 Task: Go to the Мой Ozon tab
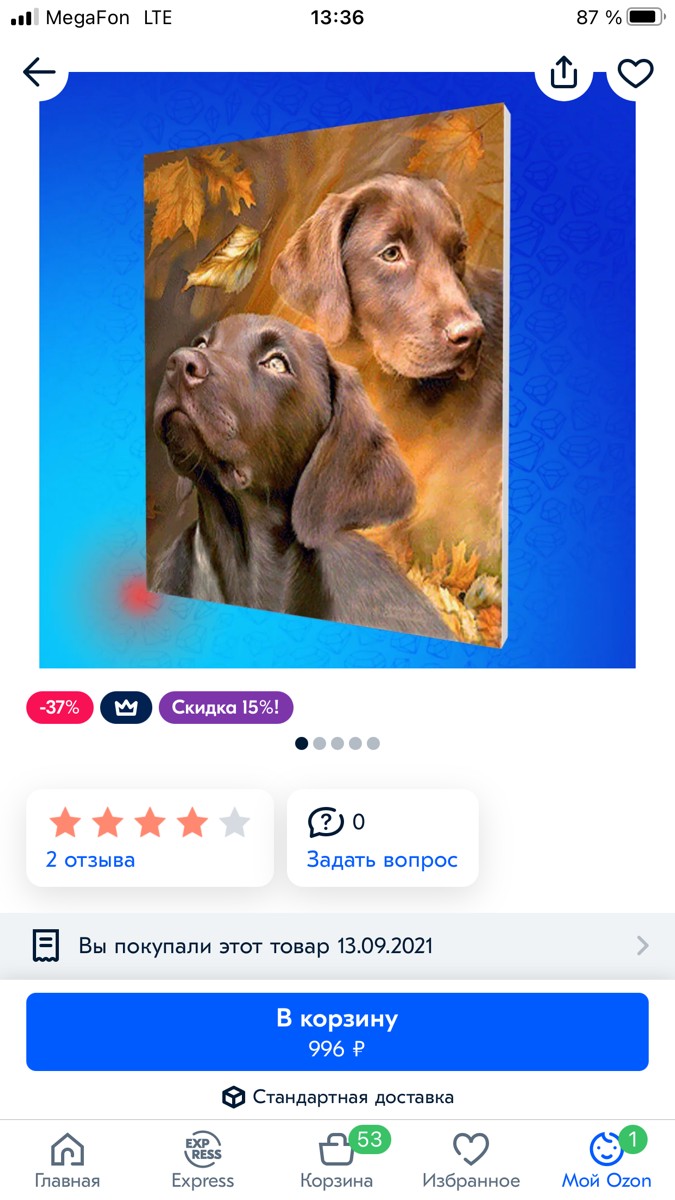(x=606, y=1160)
